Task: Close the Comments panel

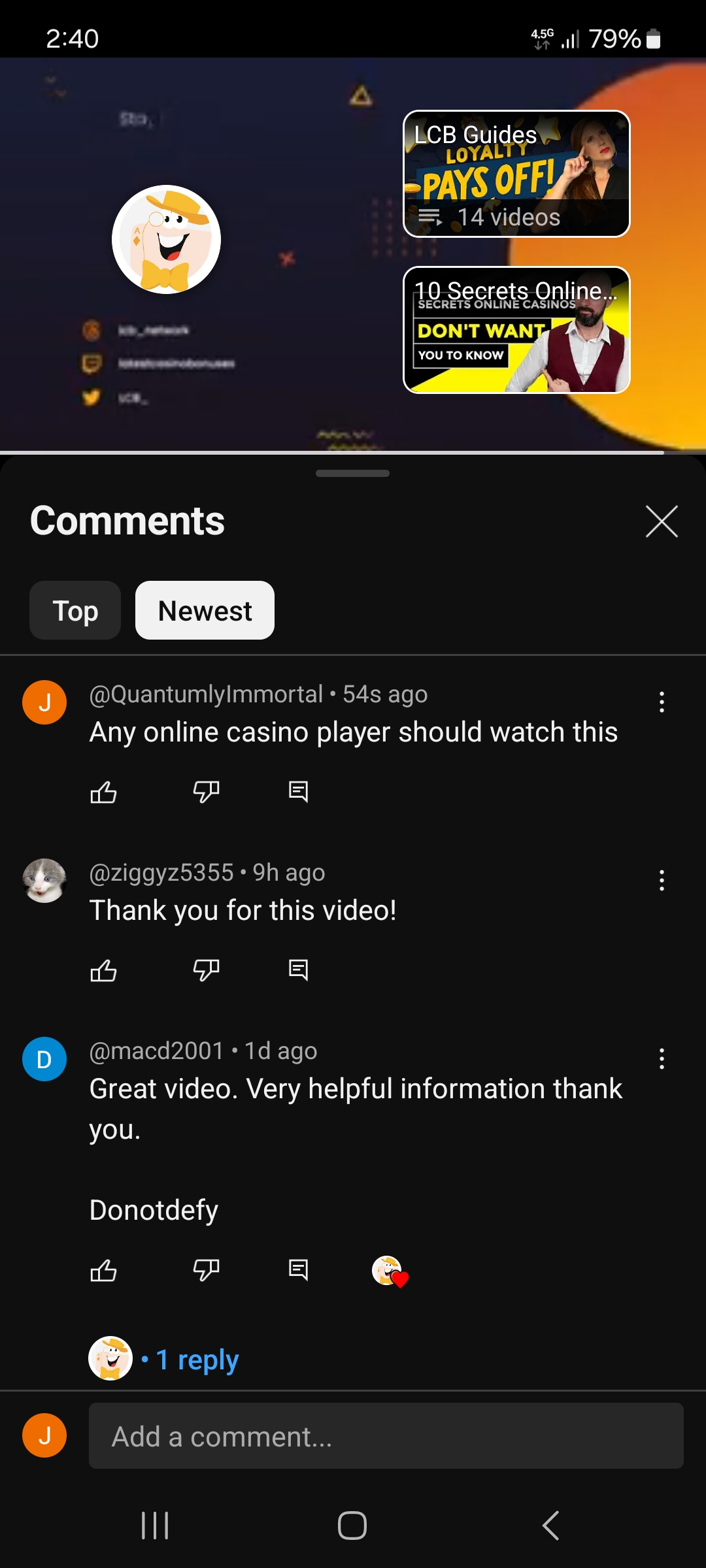Action: tap(662, 521)
